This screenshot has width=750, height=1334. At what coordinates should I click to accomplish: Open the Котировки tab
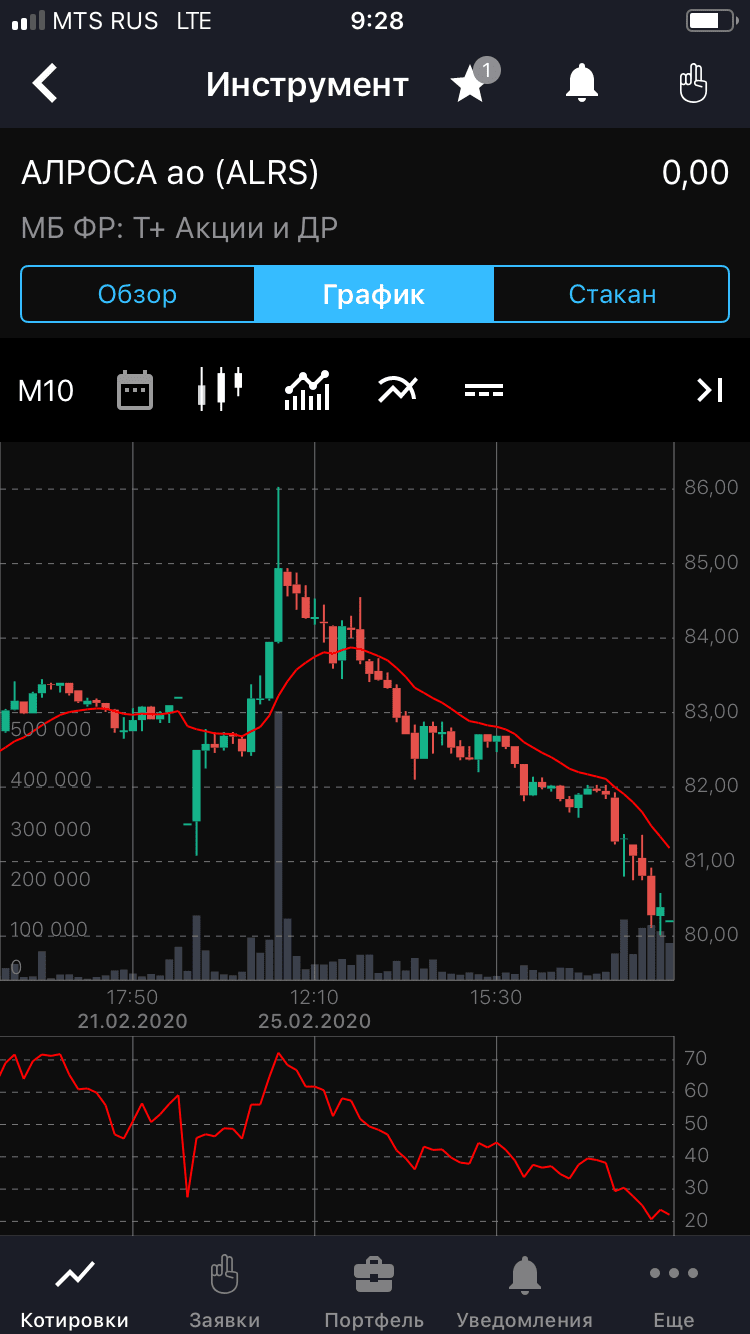point(75,1290)
